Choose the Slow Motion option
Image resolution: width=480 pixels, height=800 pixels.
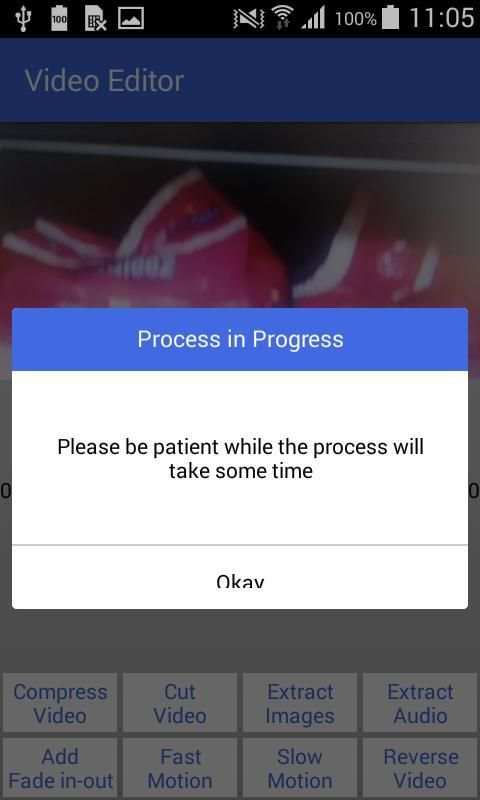pyautogui.click(x=300, y=768)
